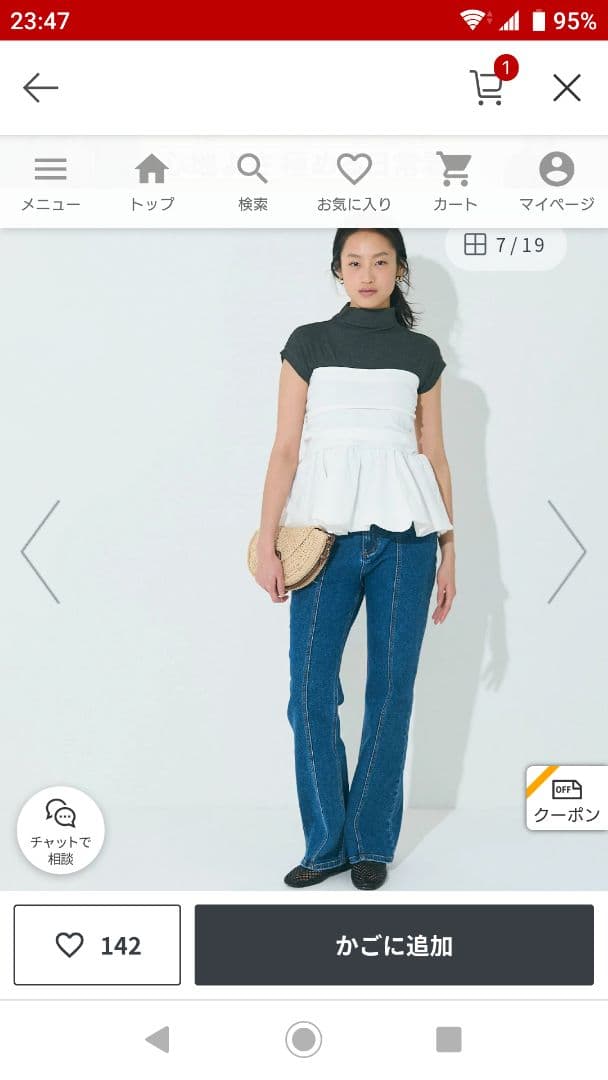608x1080 pixels.
Task: Open the メニュー drawer
Action: [x=51, y=183]
